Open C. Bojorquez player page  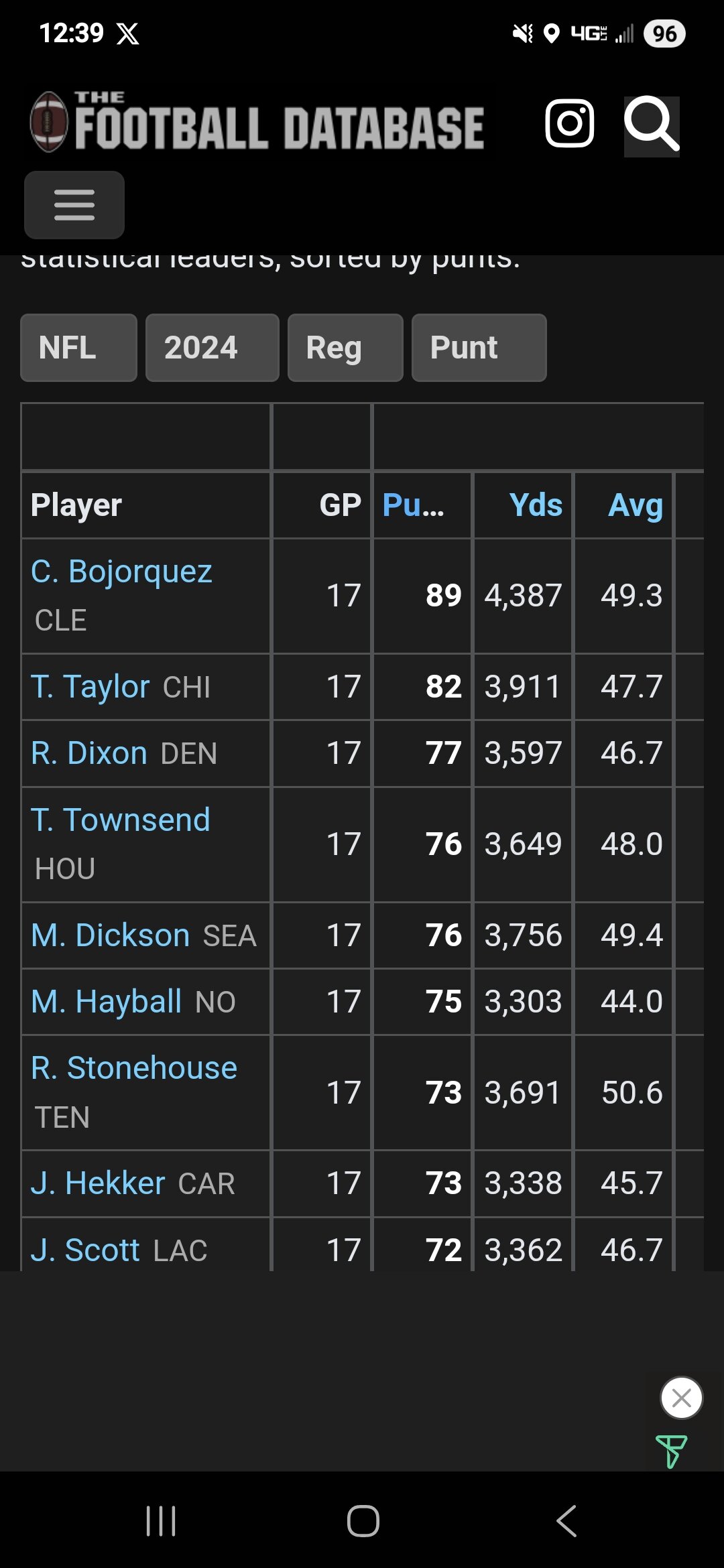(x=121, y=572)
